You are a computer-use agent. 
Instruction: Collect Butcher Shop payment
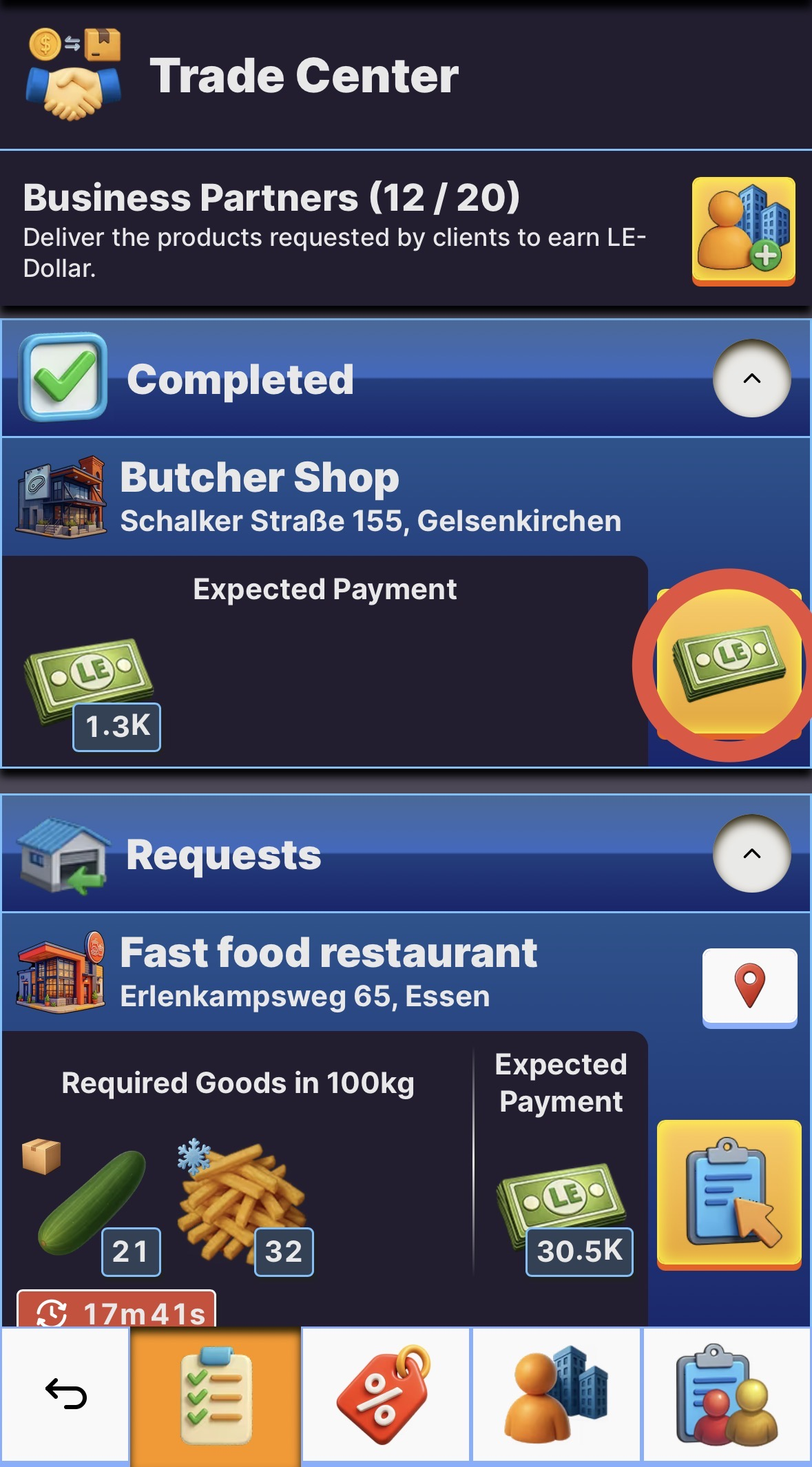point(729,664)
